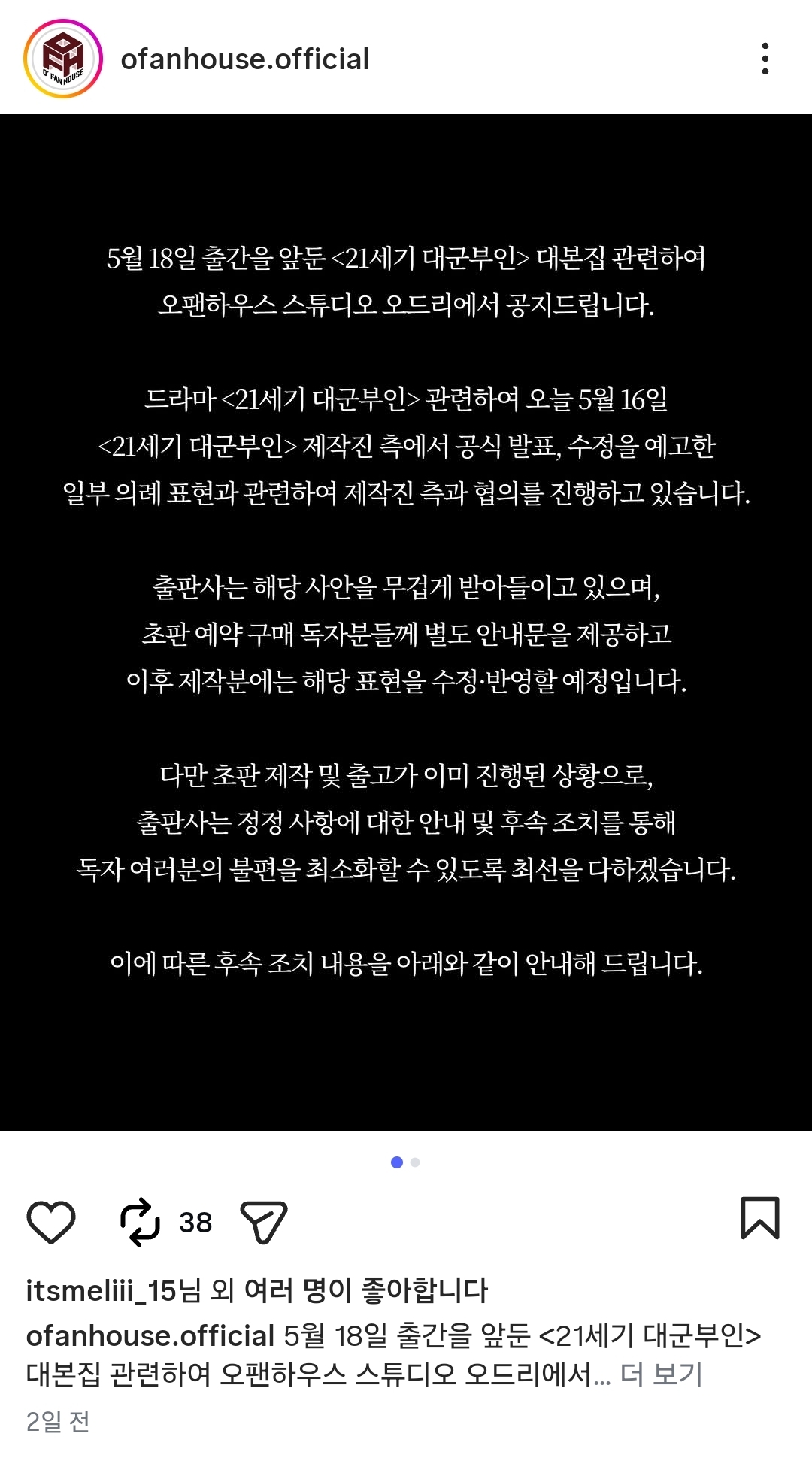Like this post with the heart
The width and height of the screenshot is (812, 1479).
pos(51,1222)
